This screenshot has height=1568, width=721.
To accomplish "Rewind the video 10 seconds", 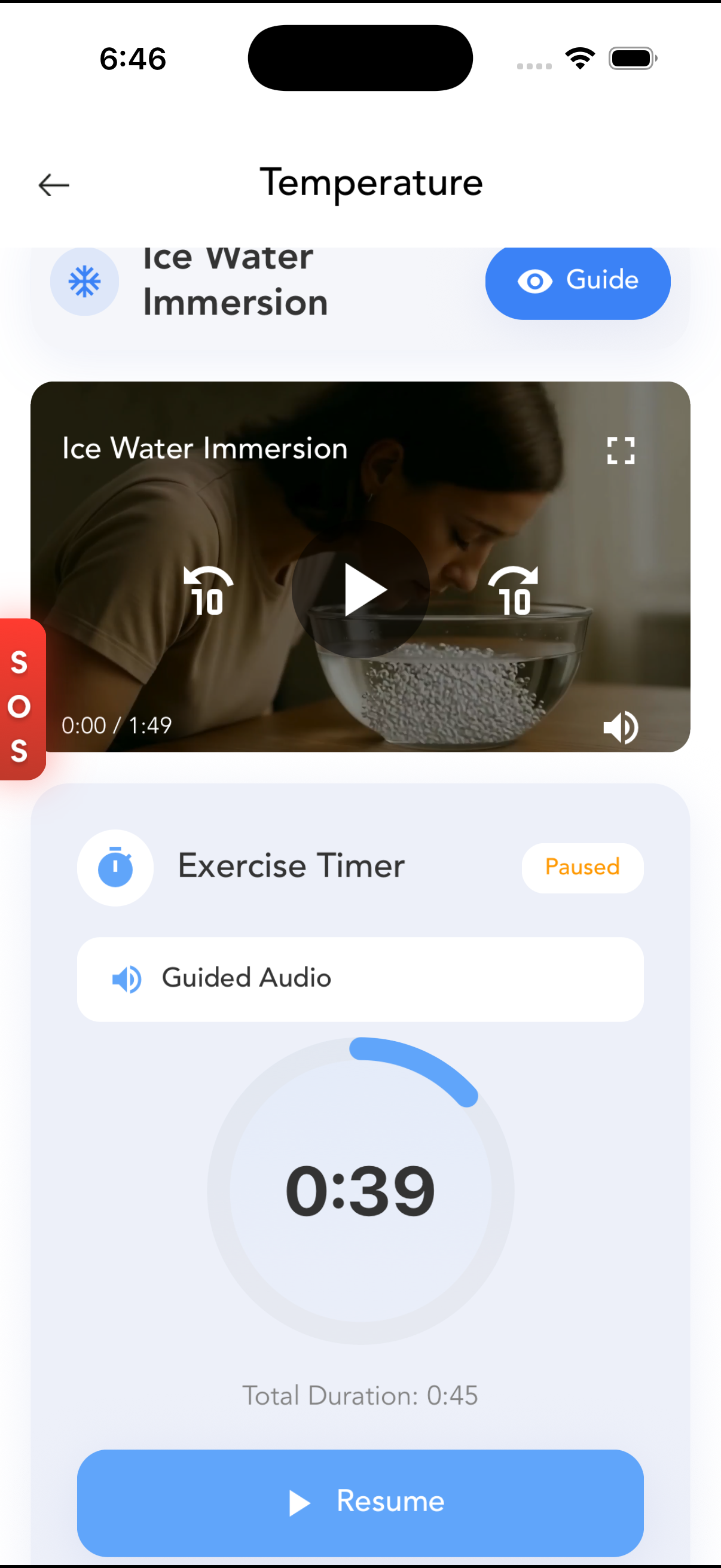I will pos(207,588).
